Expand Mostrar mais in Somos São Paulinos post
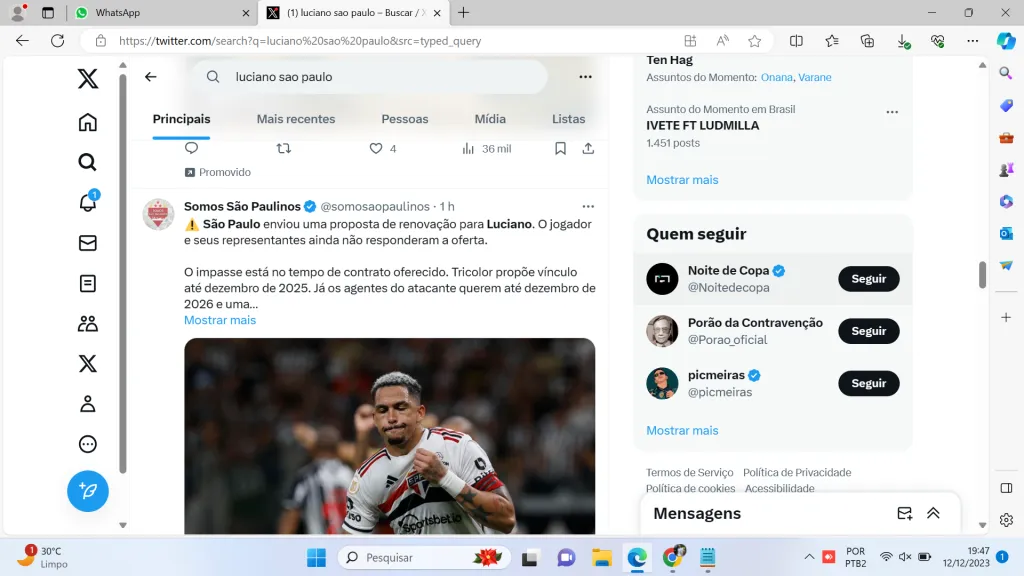This screenshot has height=576, width=1024. coord(220,320)
